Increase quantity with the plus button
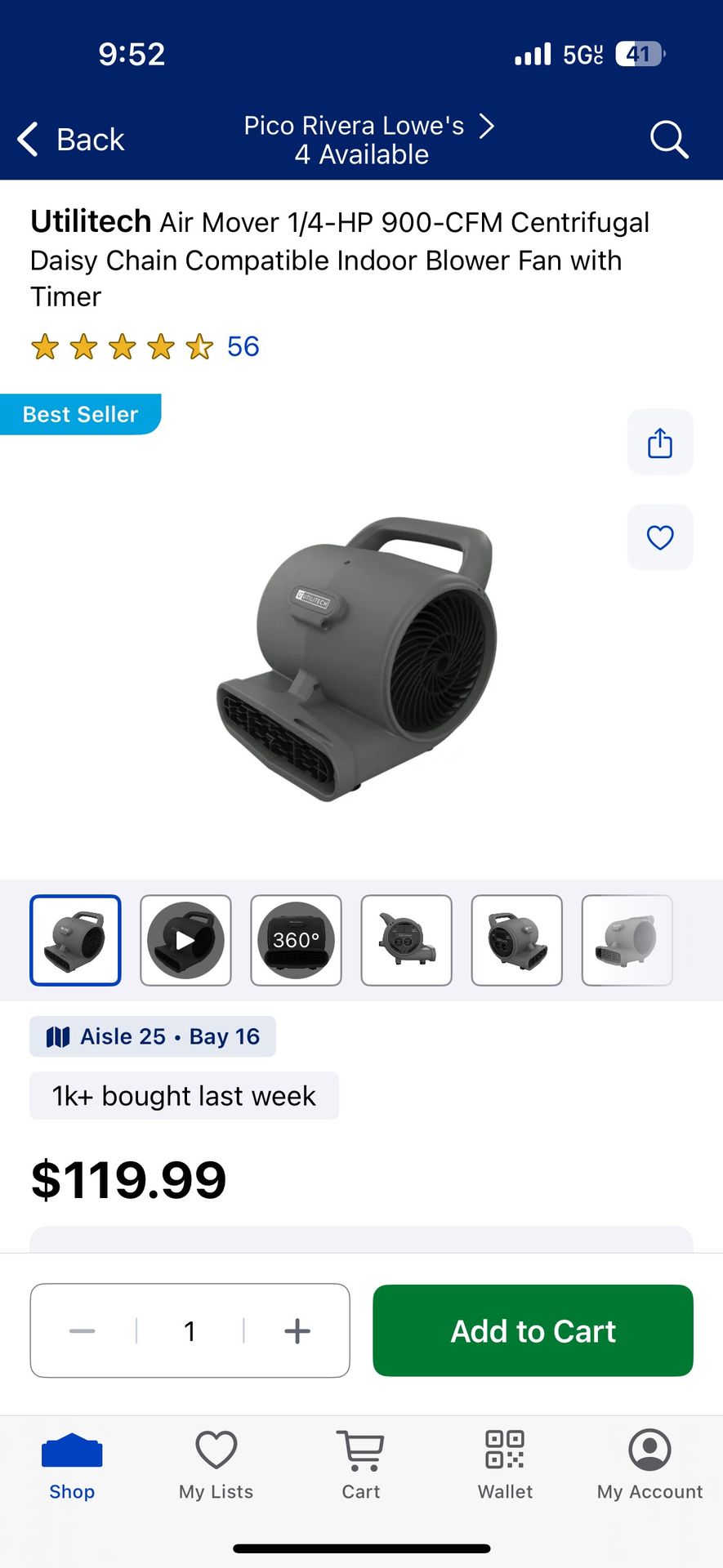This screenshot has width=723, height=1568. click(297, 1331)
